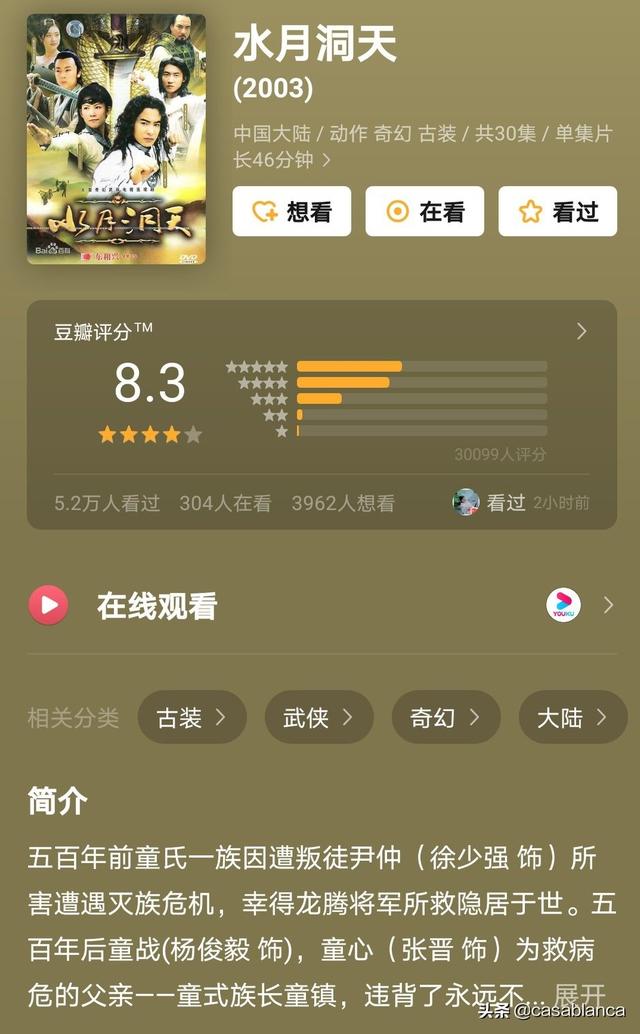640x1034 pixels.
Task: Open the 豆瓣评分 rating details
Action: 582,332
